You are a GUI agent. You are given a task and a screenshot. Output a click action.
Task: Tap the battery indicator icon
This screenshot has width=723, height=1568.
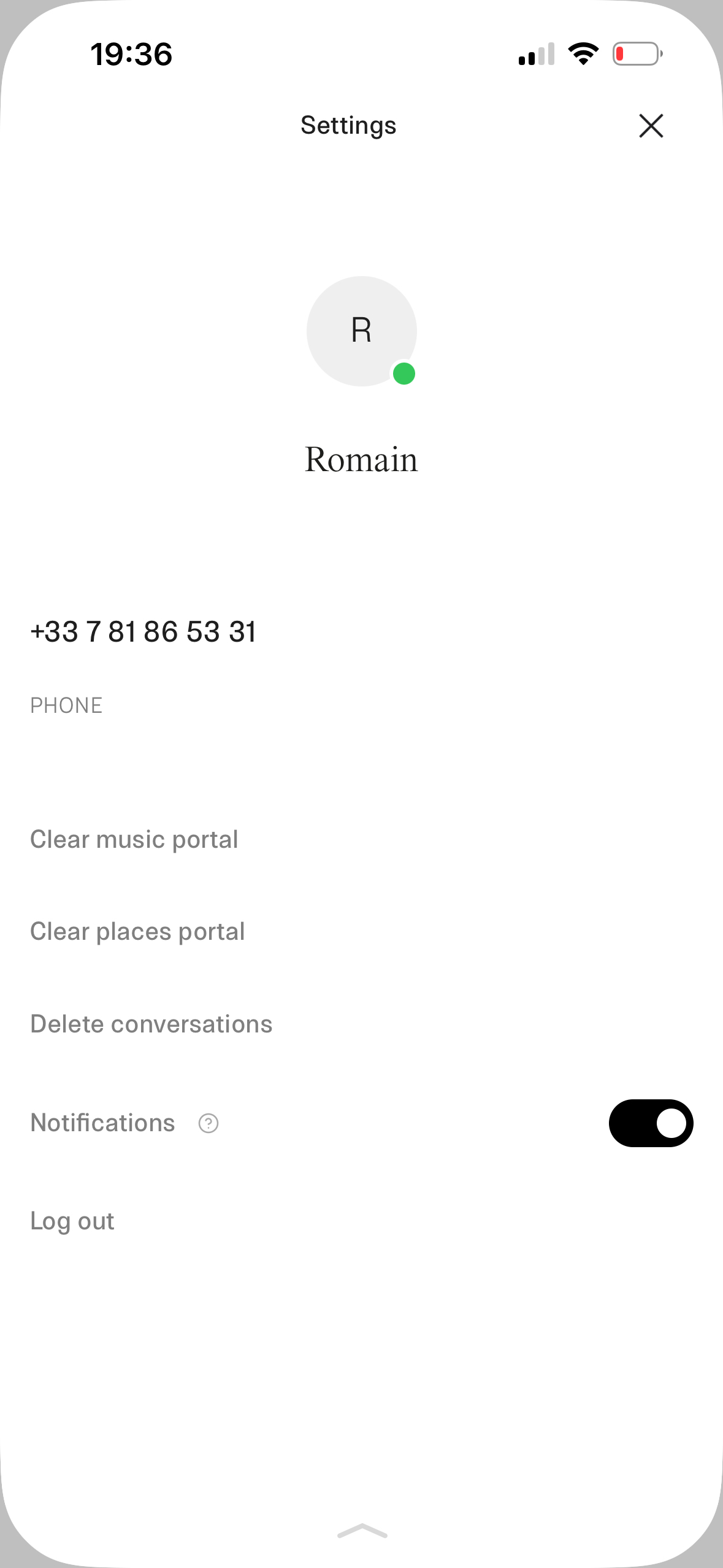click(x=636, y=54)
